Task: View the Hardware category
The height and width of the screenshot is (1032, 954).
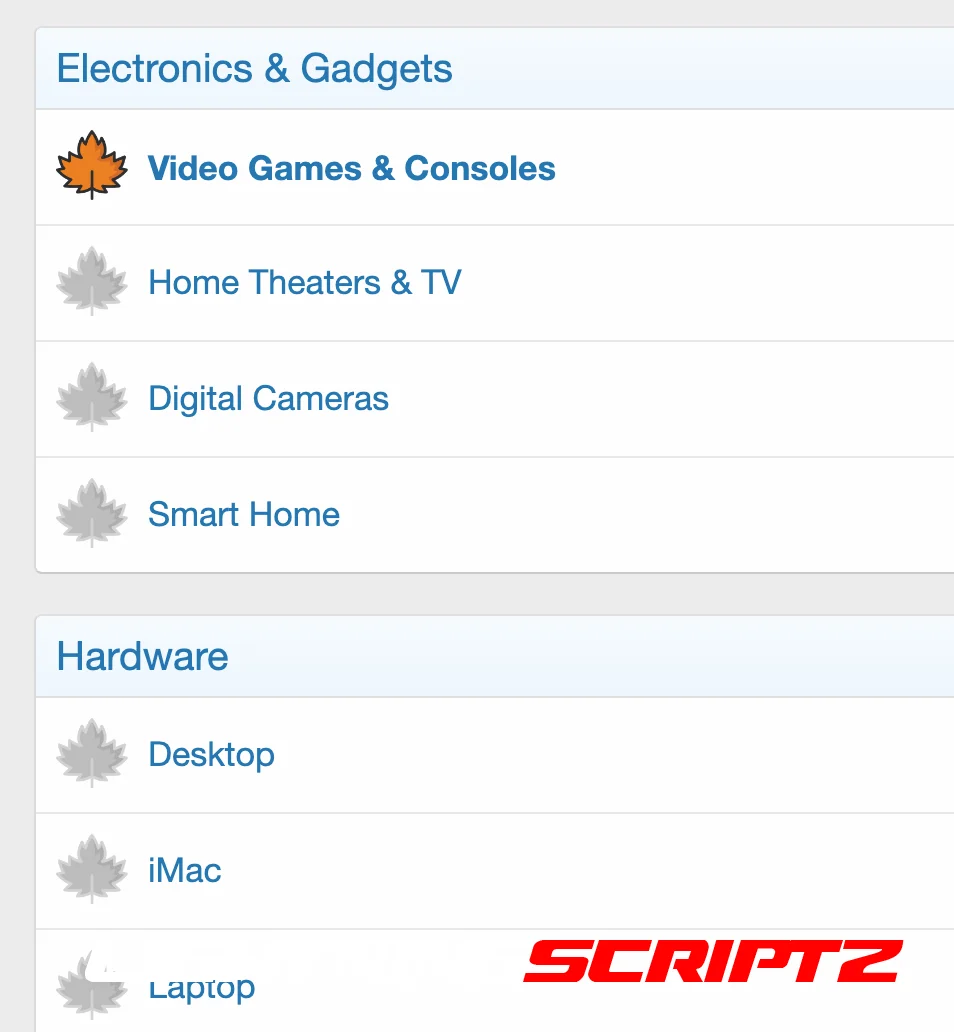Action: click(x=142, y=657)
